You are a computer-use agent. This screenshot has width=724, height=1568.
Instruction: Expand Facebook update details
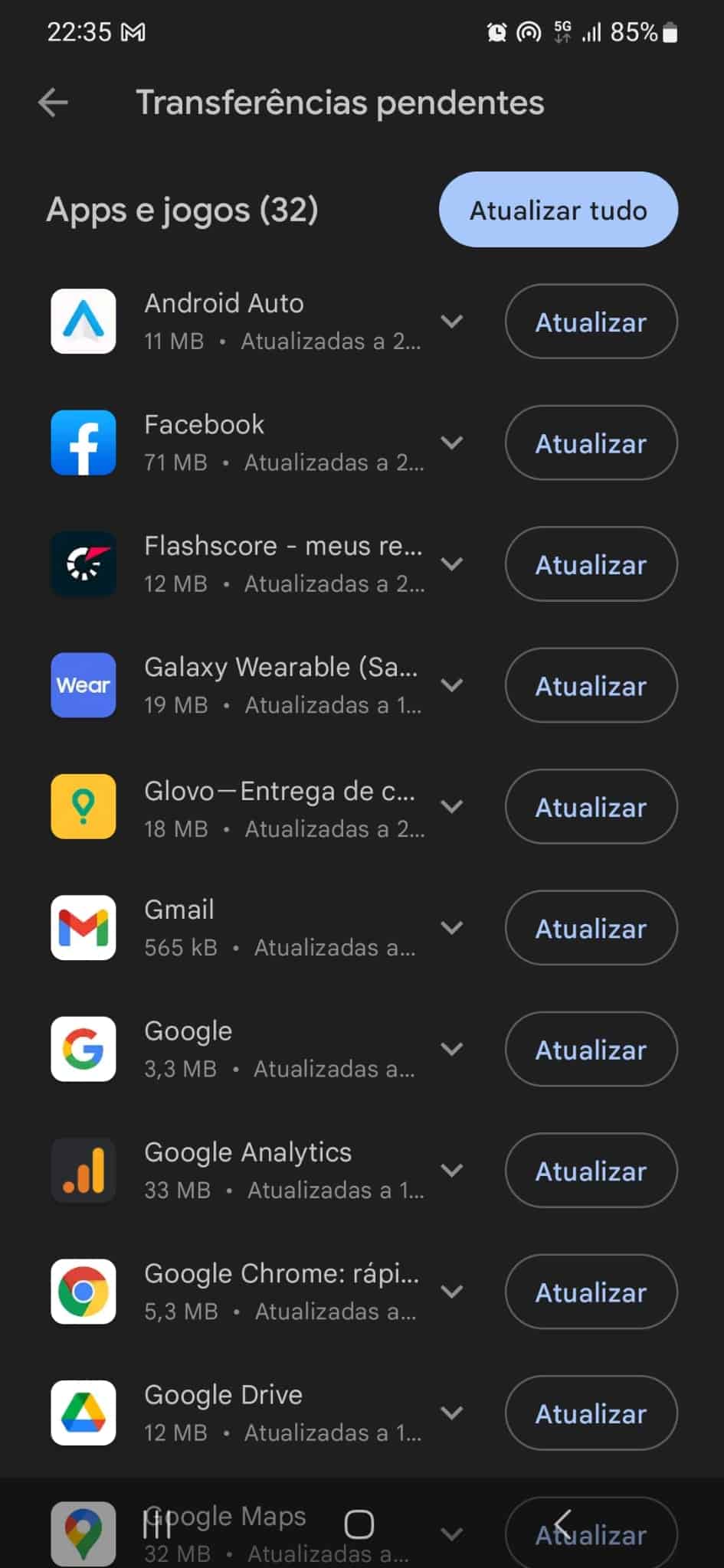pos(452,443)
